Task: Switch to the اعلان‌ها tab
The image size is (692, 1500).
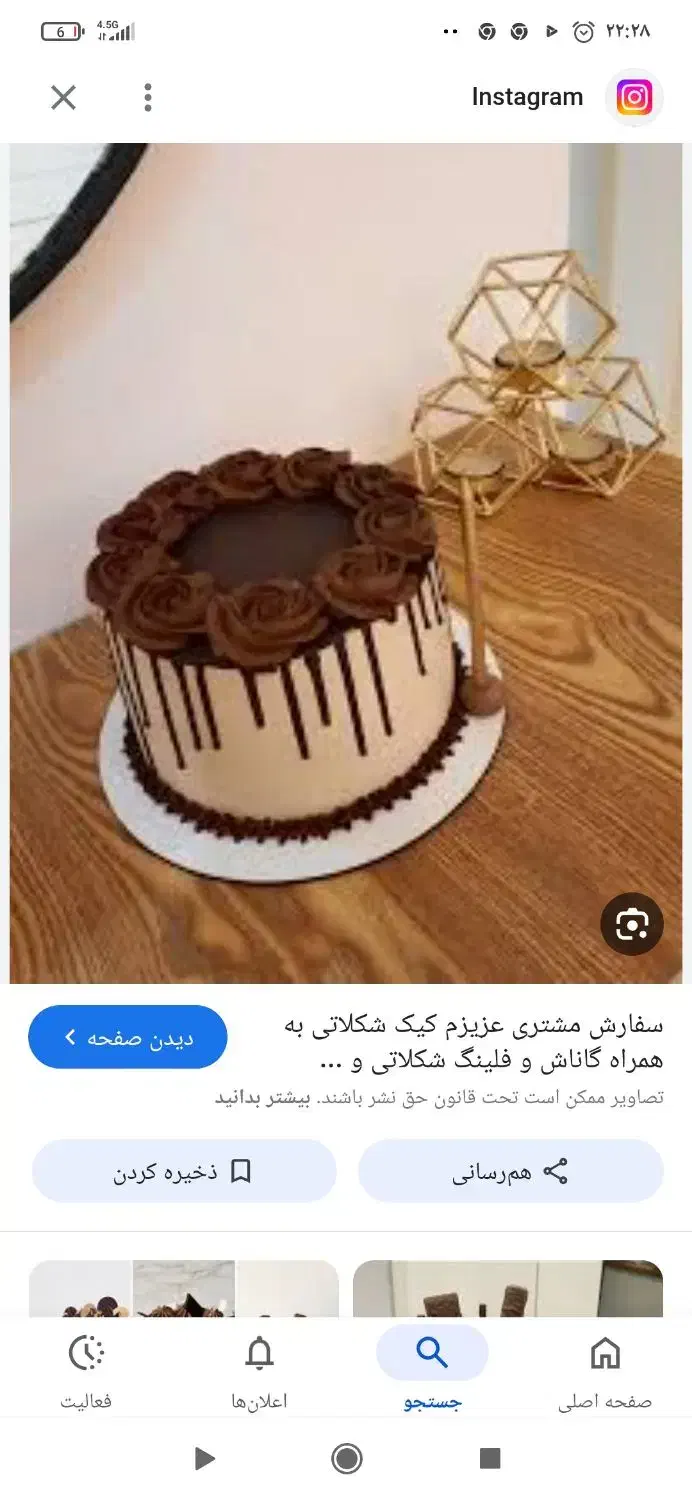Action: [259, 1371]
